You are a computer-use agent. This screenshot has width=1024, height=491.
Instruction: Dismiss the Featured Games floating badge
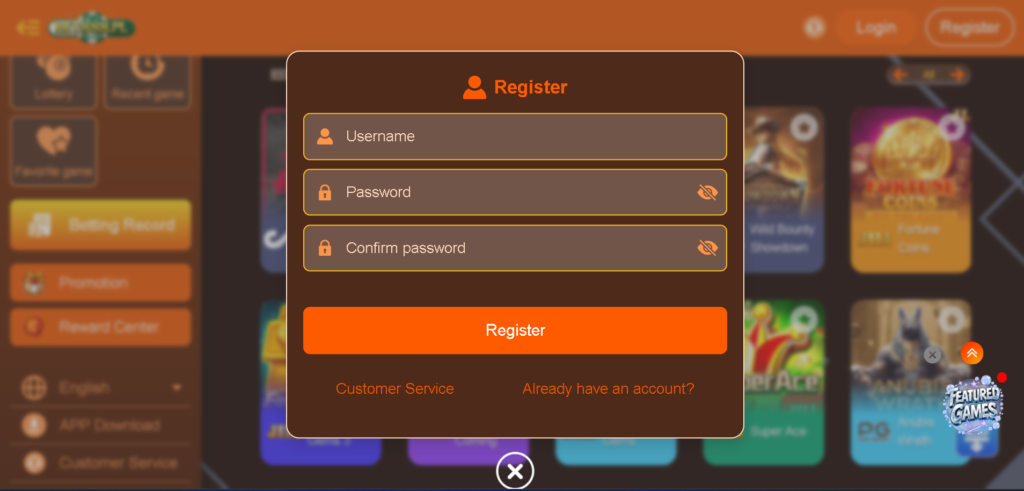[932, 354]
